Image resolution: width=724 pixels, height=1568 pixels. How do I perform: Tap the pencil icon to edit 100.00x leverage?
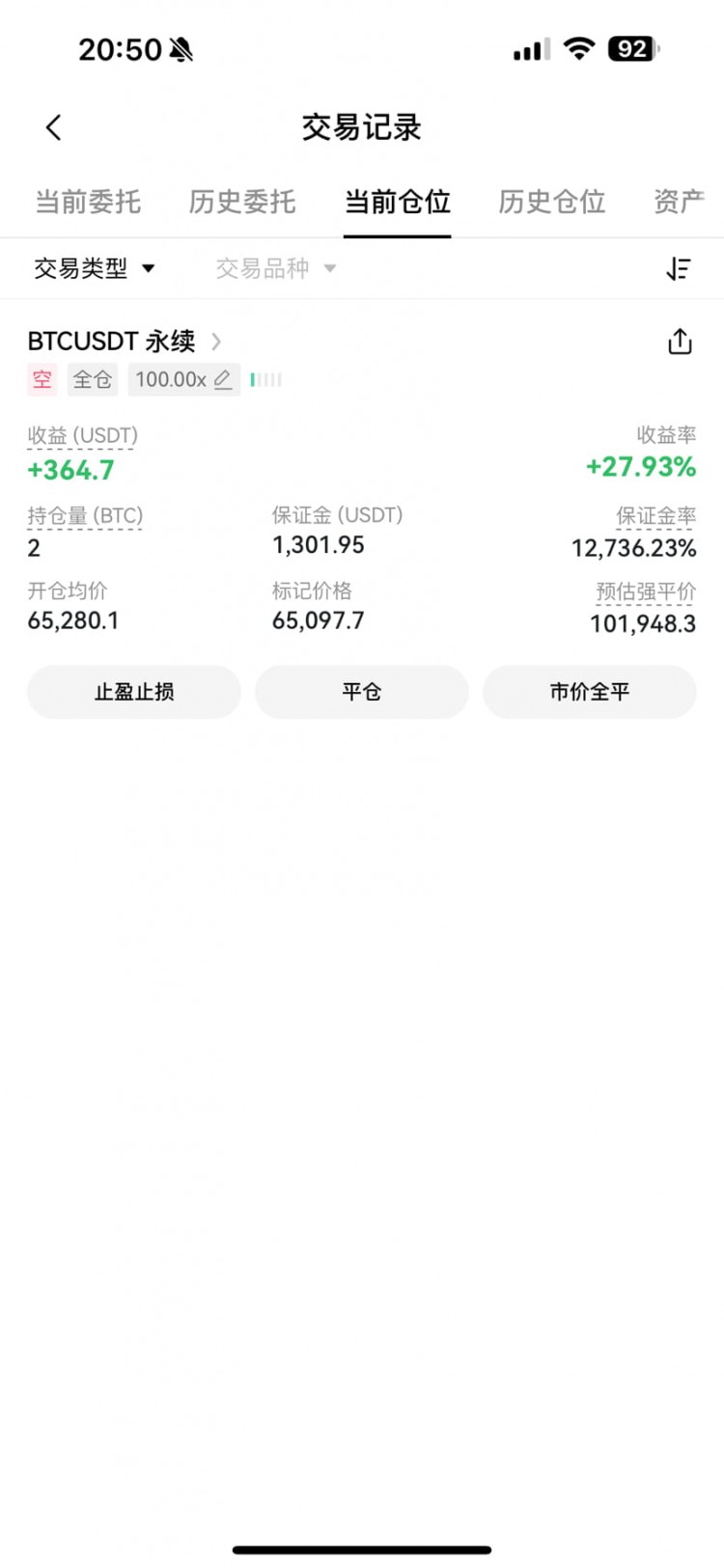coord(220,379)
